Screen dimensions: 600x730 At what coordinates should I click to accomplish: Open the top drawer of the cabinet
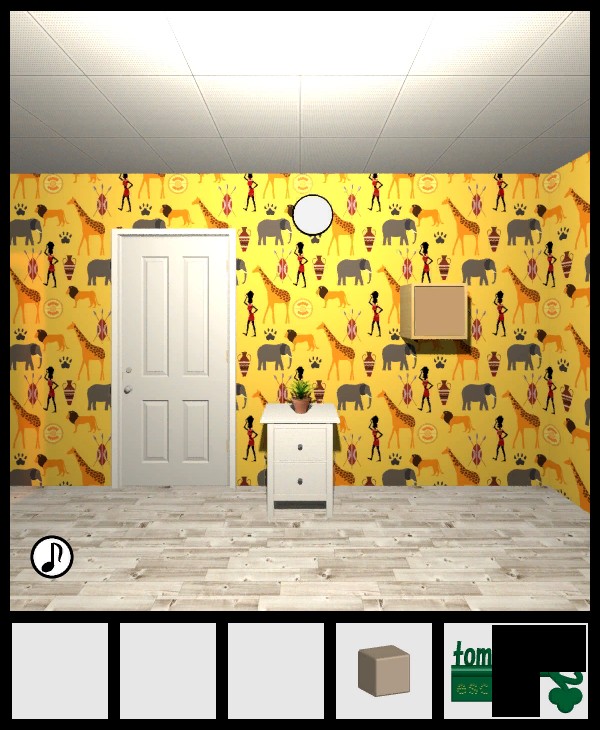(x=300, y=443)
